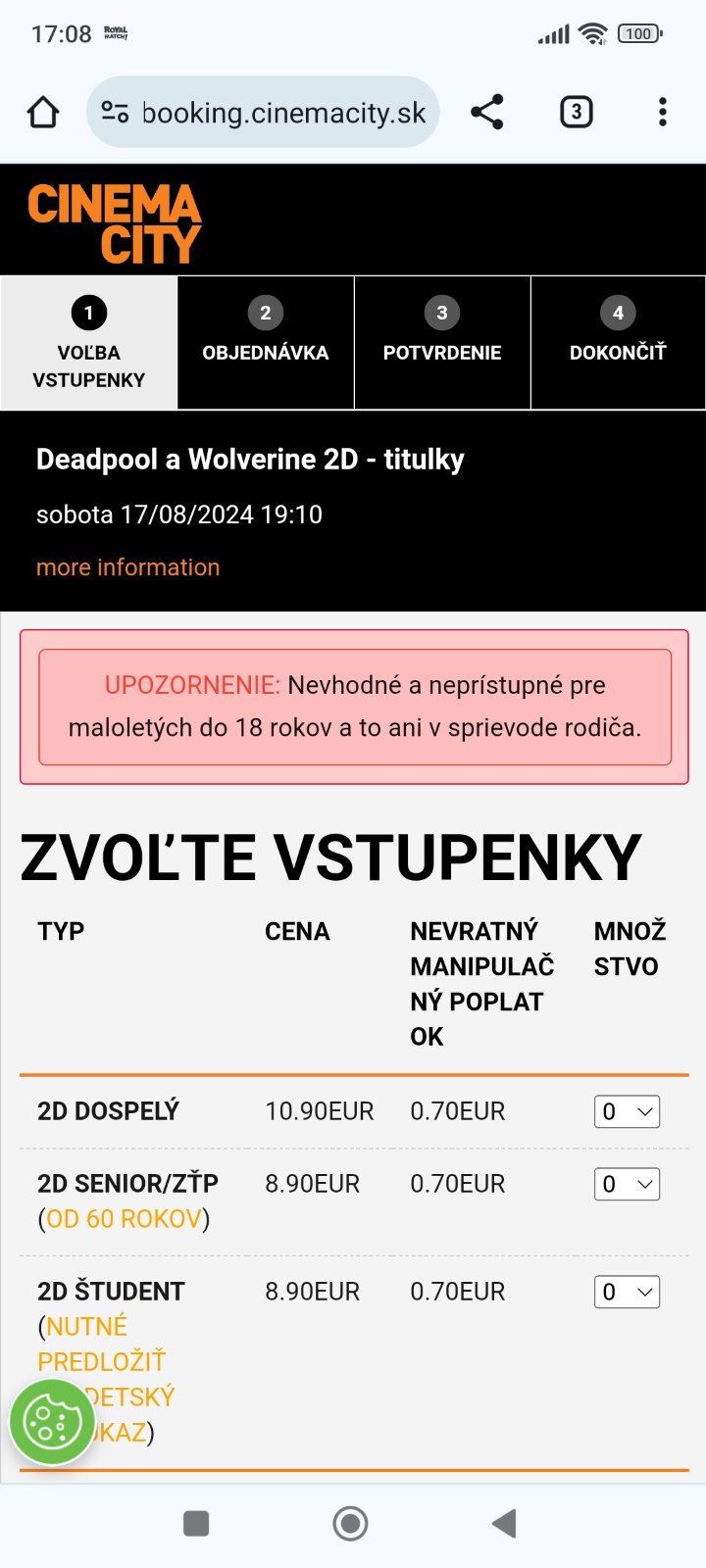Share this booking page
The height and width of the screenshot is (1568, 706).
click(486, 113)
